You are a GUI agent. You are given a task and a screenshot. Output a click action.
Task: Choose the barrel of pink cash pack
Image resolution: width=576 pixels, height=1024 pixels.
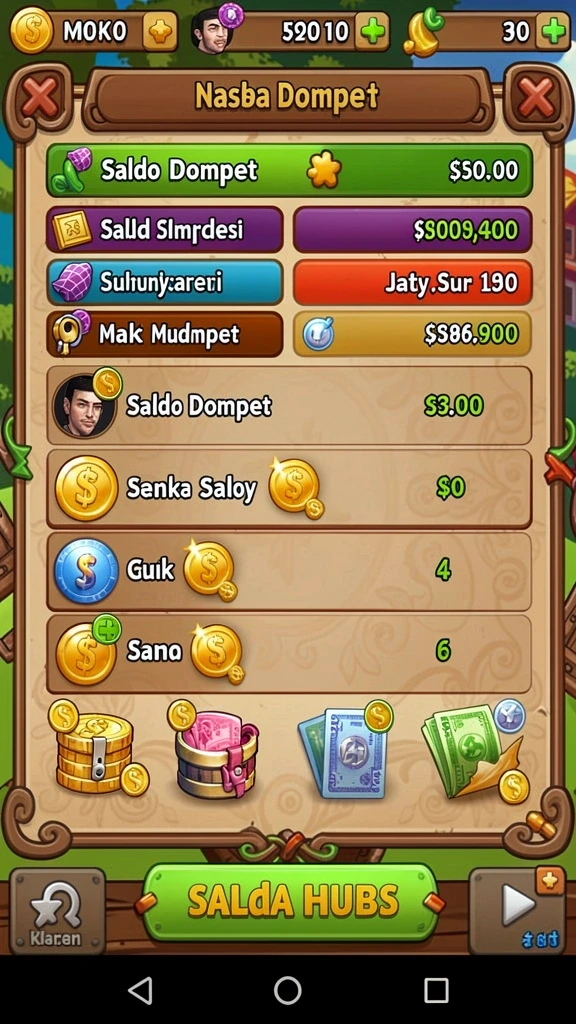pos(216,750)
